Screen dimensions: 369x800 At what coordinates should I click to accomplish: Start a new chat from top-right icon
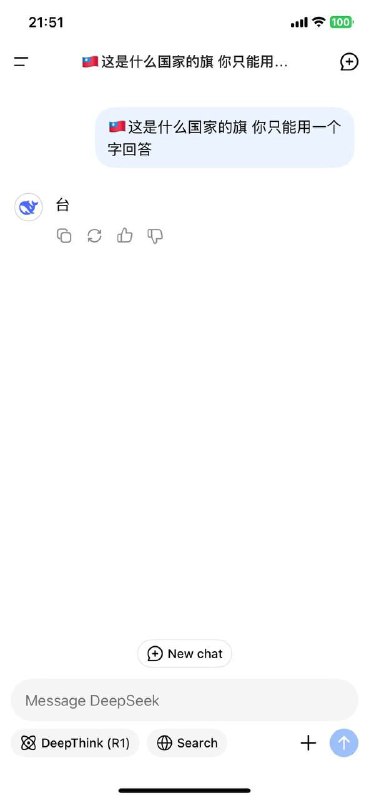(349, 62)
